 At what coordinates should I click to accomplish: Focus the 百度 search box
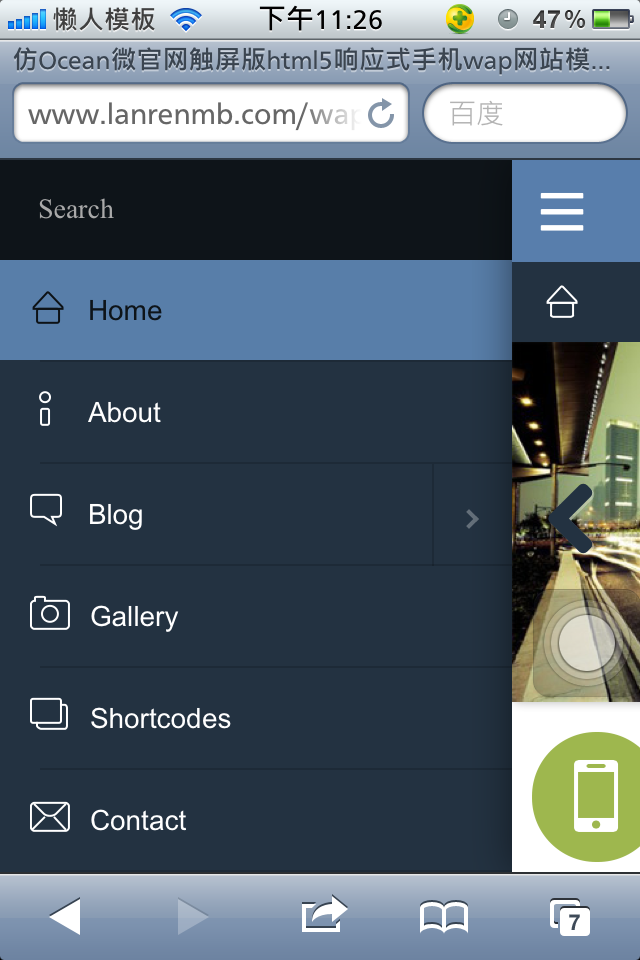click(525, 114)
